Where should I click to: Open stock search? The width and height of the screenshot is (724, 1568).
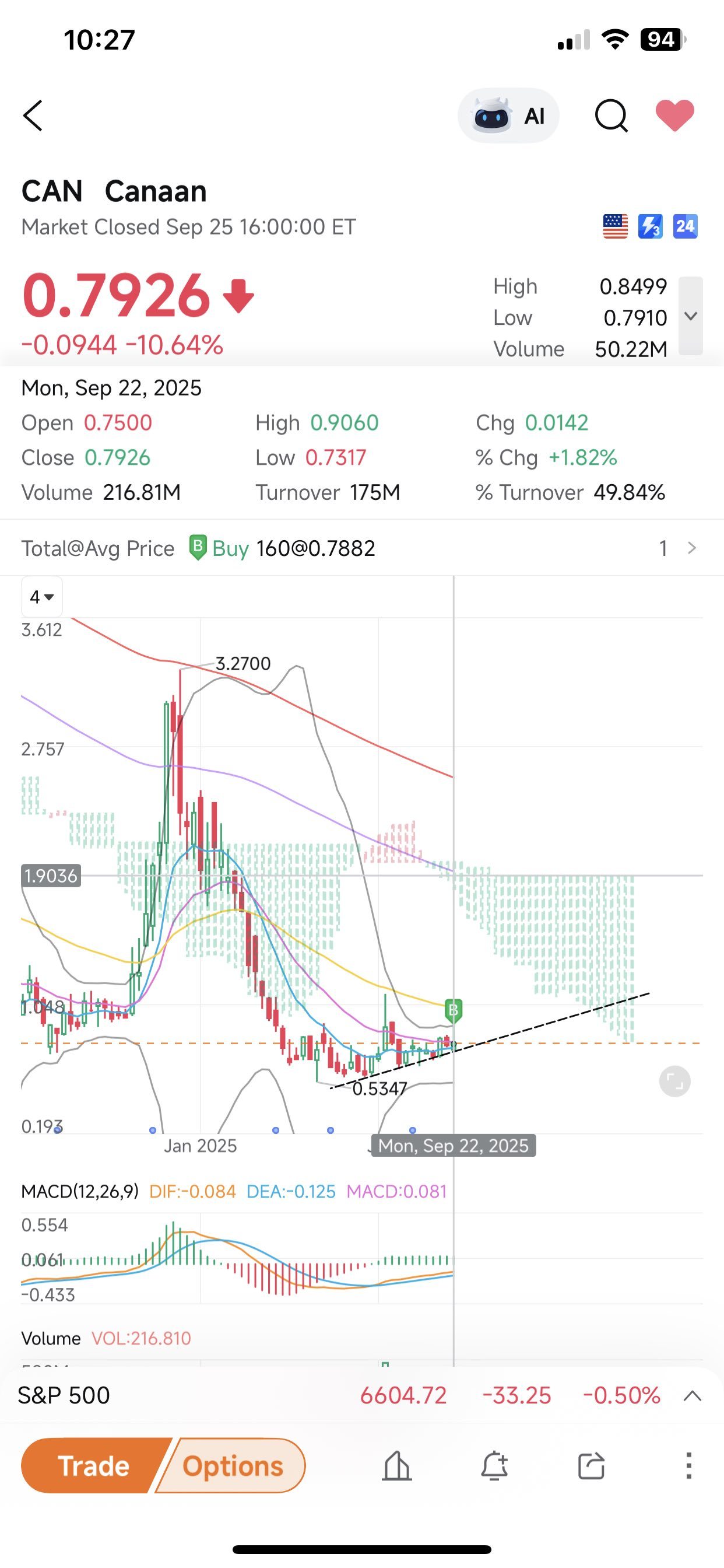(611, 116)
